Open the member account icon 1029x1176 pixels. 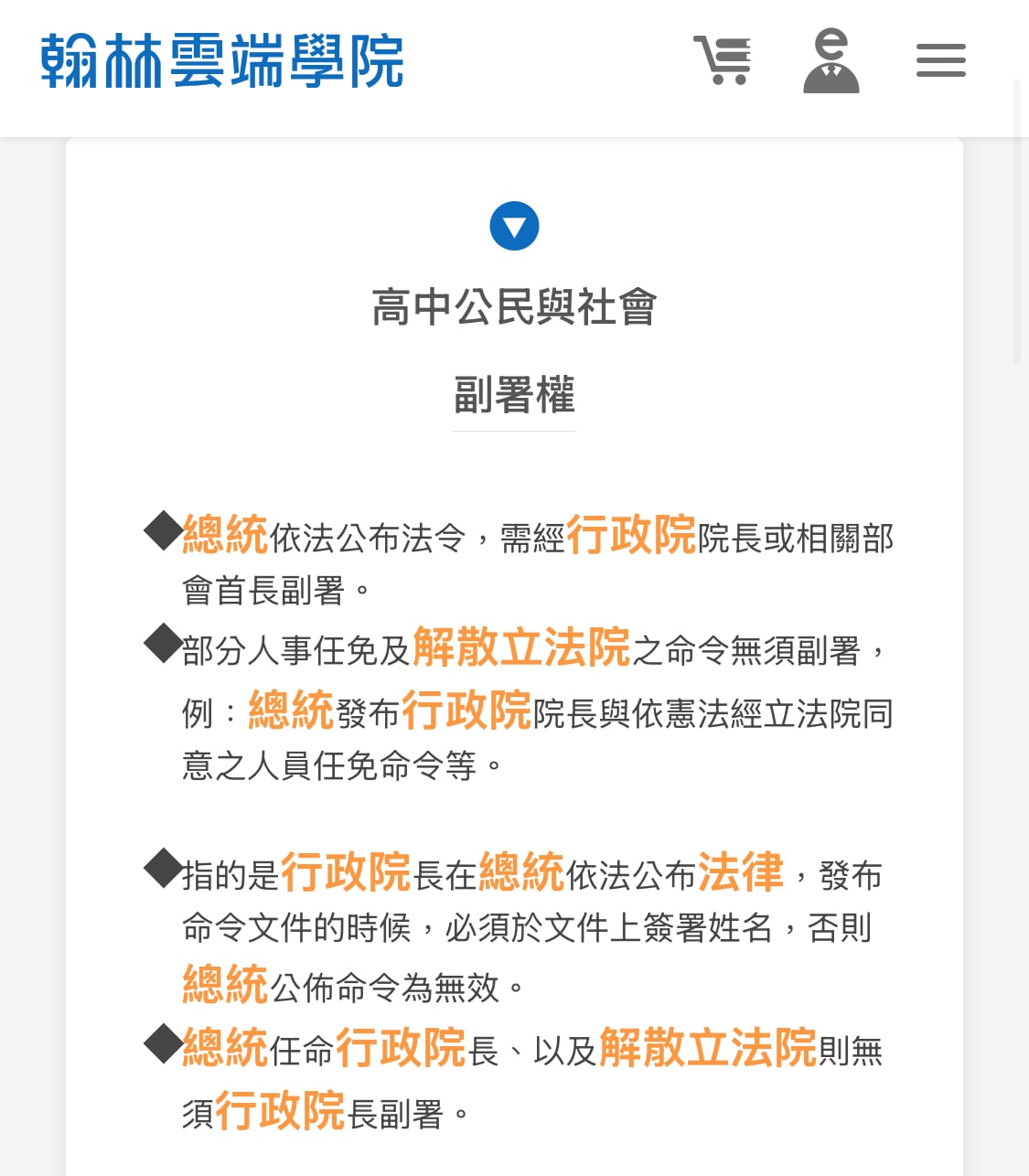tap(831, 60)
